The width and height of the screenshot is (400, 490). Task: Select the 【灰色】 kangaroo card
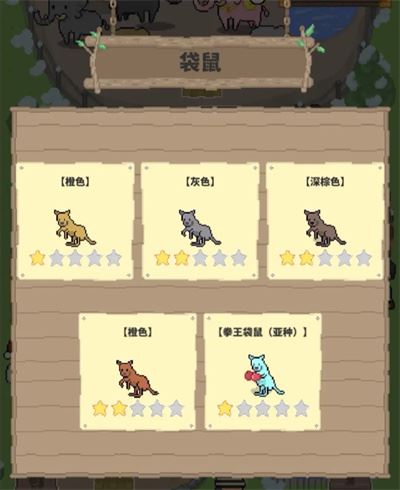(x=200, y=221)
